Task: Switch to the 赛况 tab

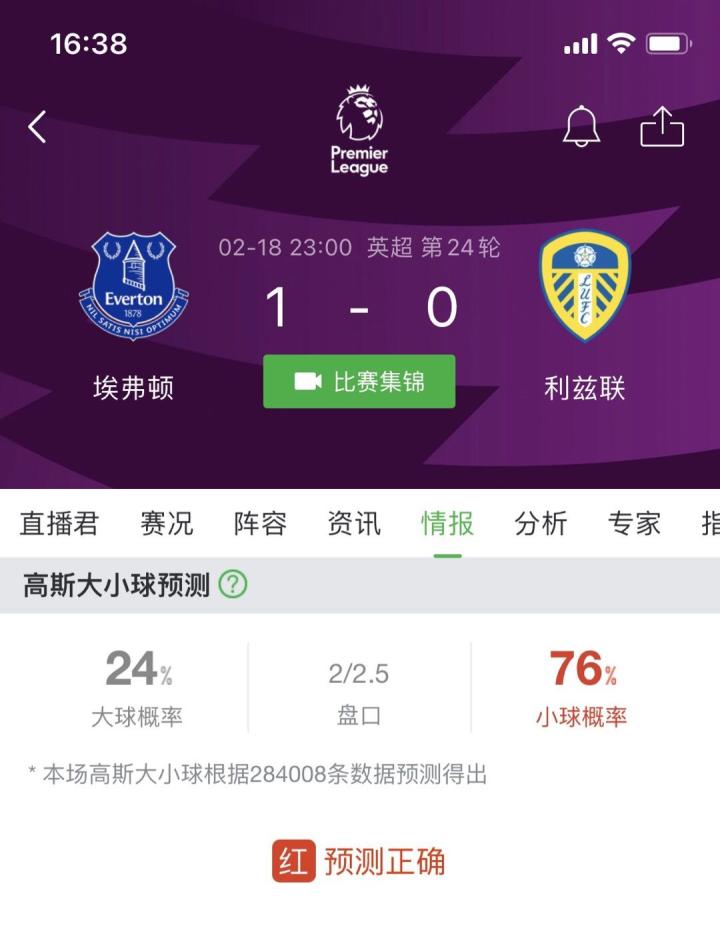Action: 167,523
